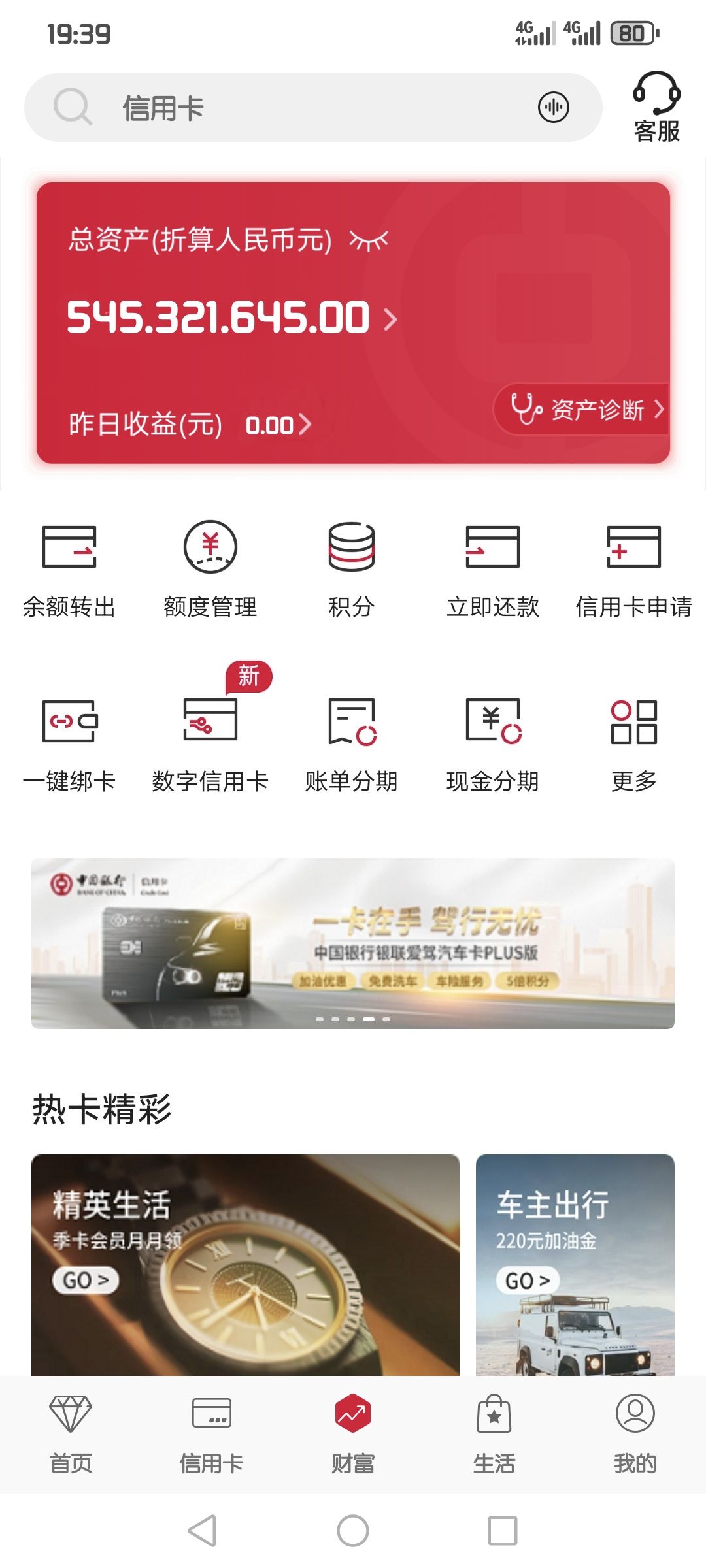Open the 爱驾汽车卡PLUS版 banner

tap(353, 943)
